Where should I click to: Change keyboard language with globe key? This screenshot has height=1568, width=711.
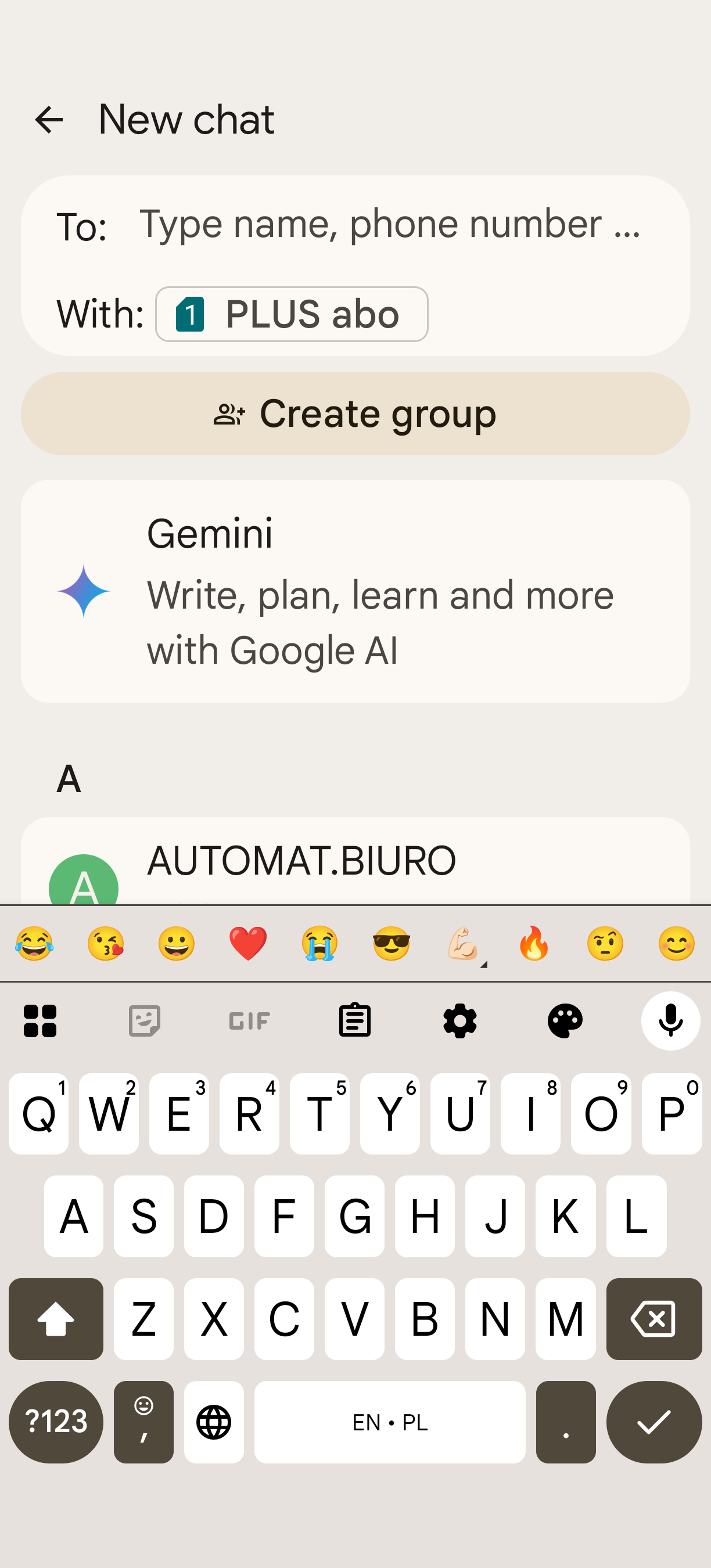214,1422
